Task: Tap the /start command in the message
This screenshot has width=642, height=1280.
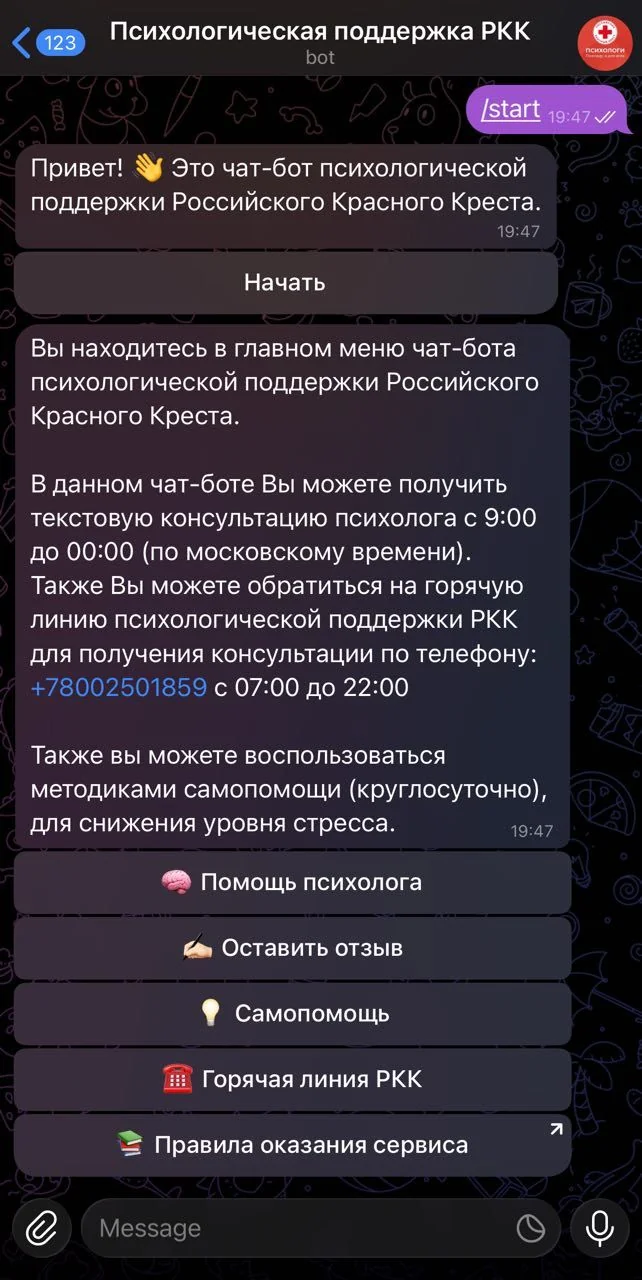Action: pyautogui.click(x=510, y=109)
